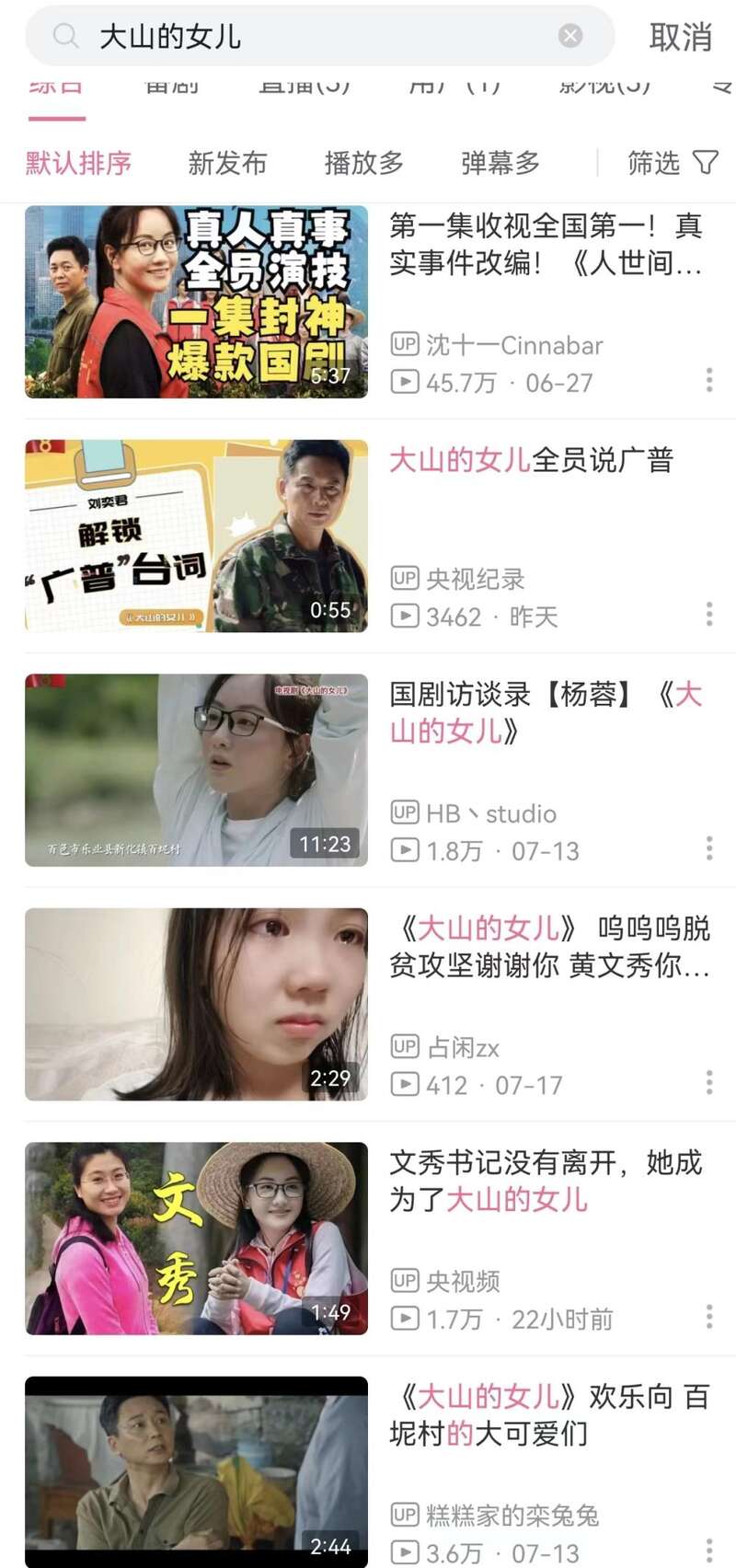This screenshot has height=1568, width=736.
Task: Select the 默认排序 sorting option
Action: coord(78,163)
